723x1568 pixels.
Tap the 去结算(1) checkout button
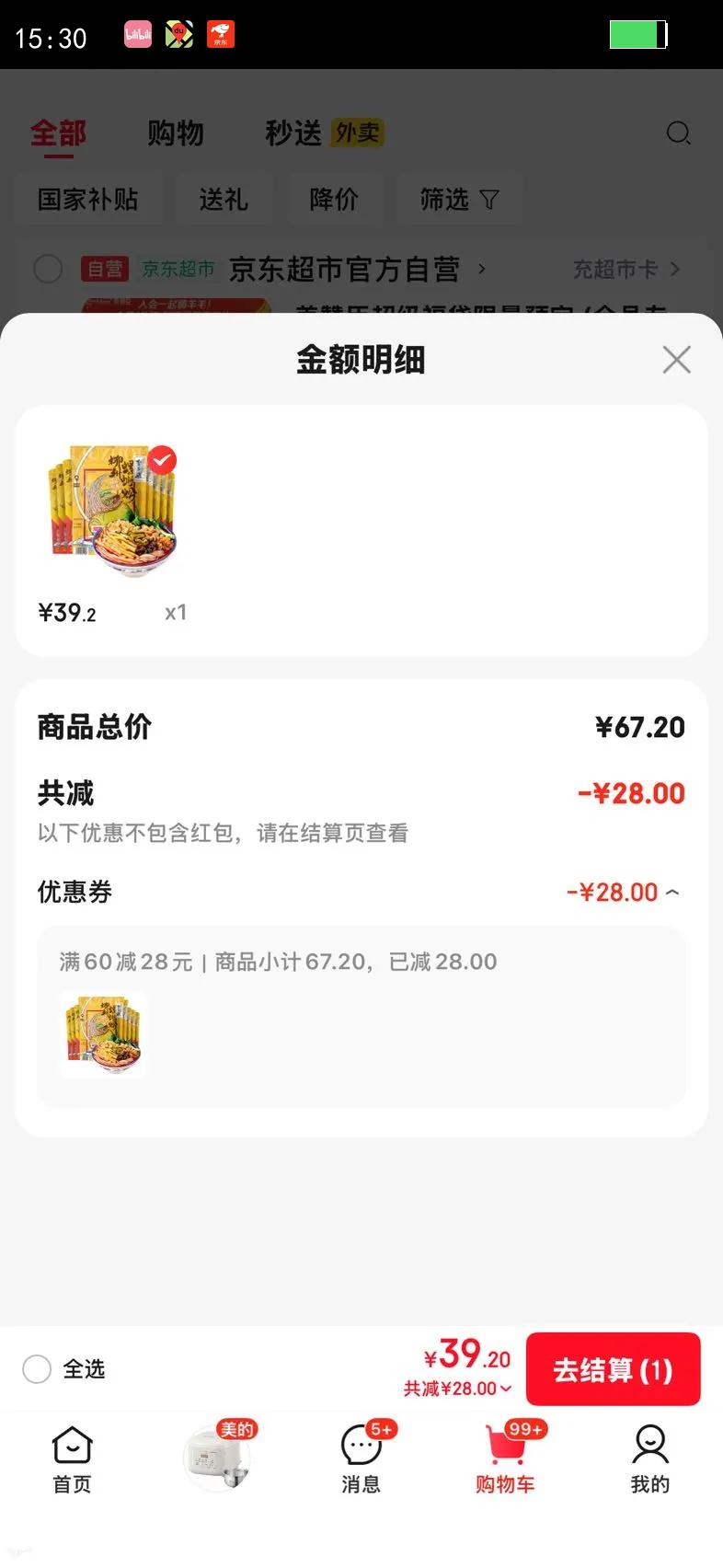pyautogui.click(x=613, y=1369)
